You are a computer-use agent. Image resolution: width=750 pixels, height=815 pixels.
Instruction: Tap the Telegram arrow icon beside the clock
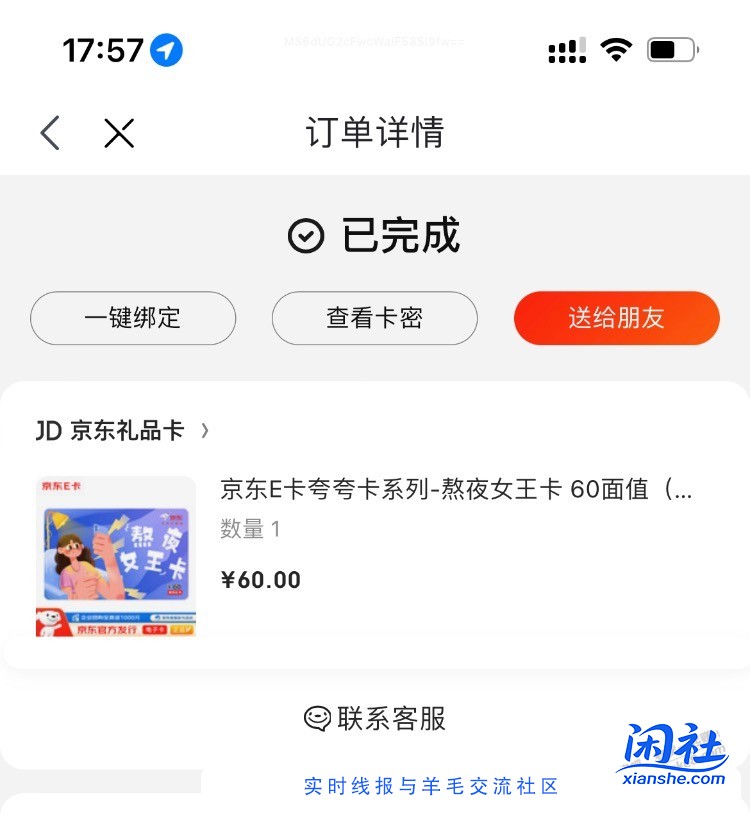(x=168, y=49)
